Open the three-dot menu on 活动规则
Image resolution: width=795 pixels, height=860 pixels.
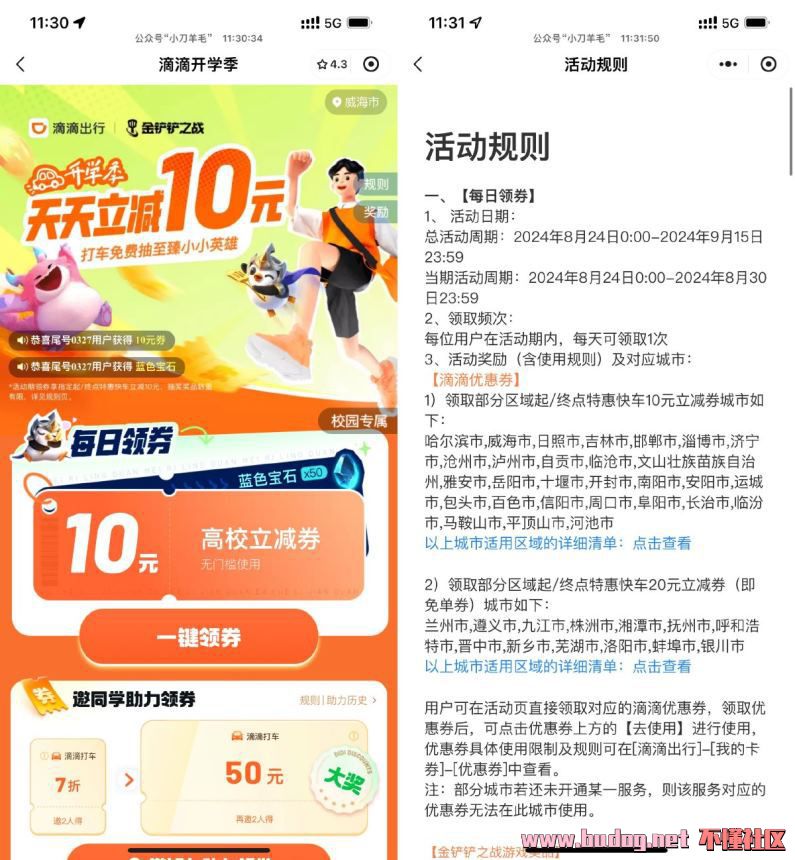pos(728,64)
